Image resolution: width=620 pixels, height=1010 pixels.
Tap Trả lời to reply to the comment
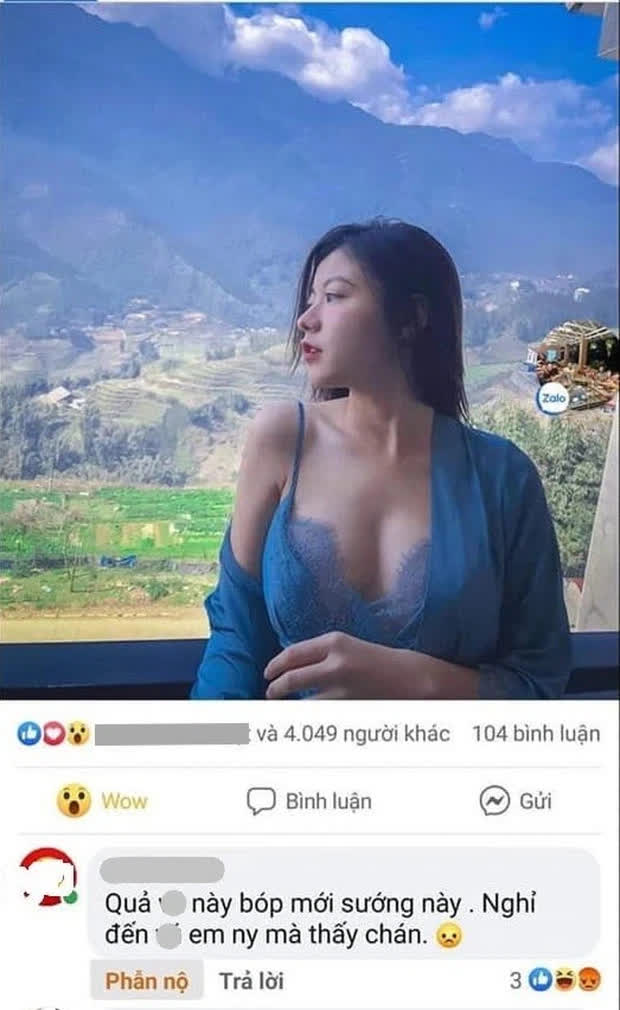tap(251, 981)
